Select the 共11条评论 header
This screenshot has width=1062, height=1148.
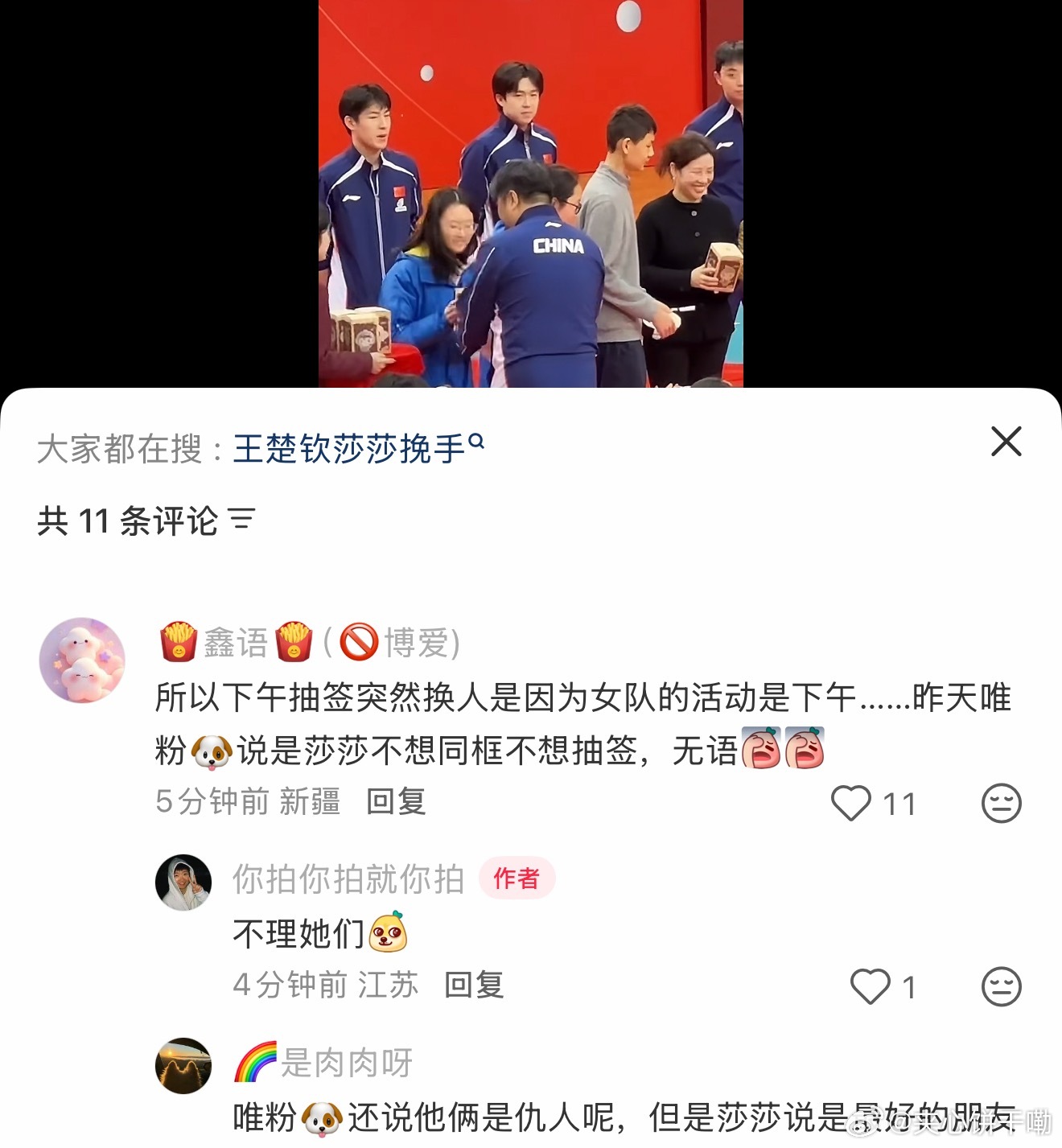coord(129,521)
